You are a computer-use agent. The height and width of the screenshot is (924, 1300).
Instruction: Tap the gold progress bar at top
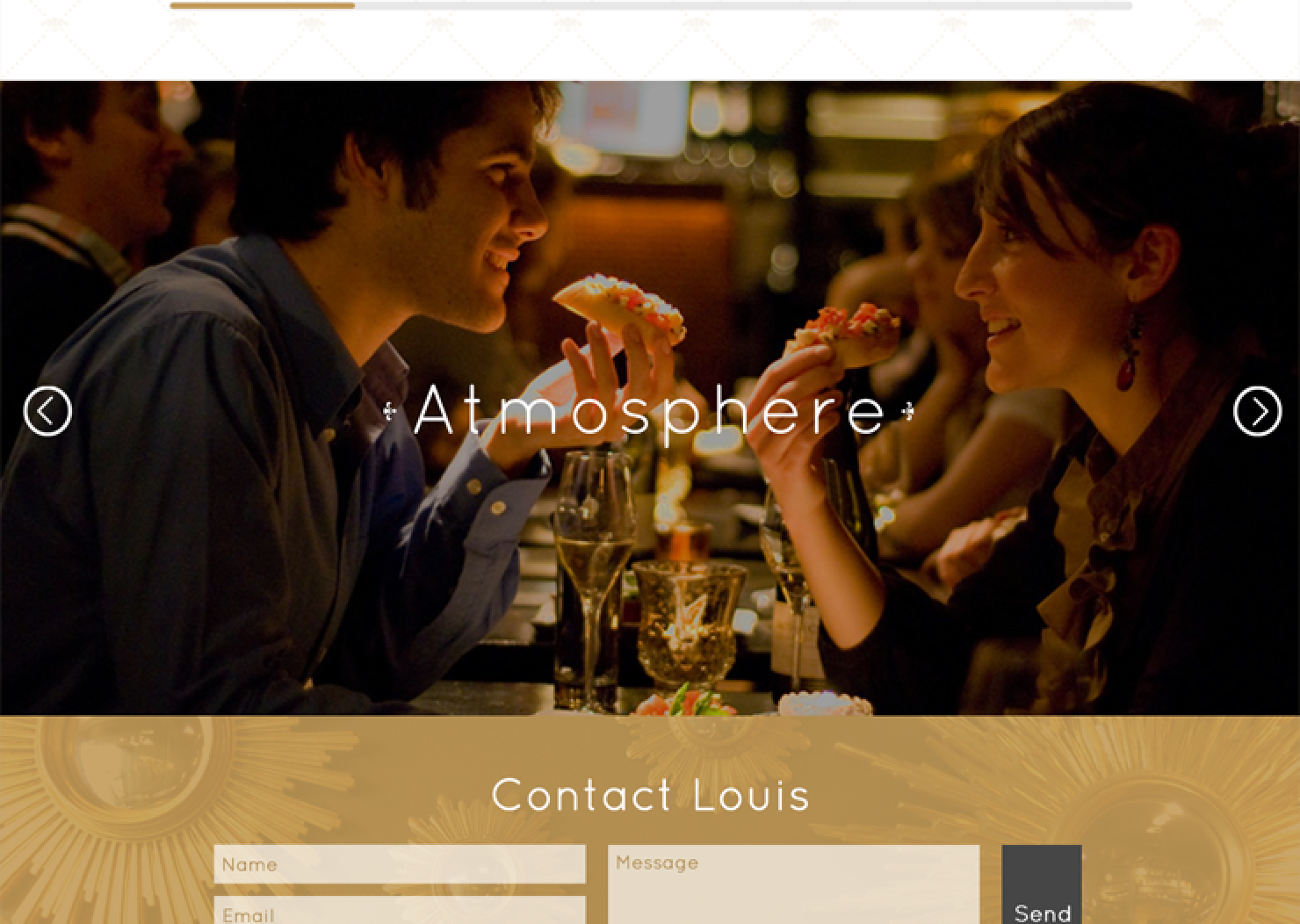(262, 5)
